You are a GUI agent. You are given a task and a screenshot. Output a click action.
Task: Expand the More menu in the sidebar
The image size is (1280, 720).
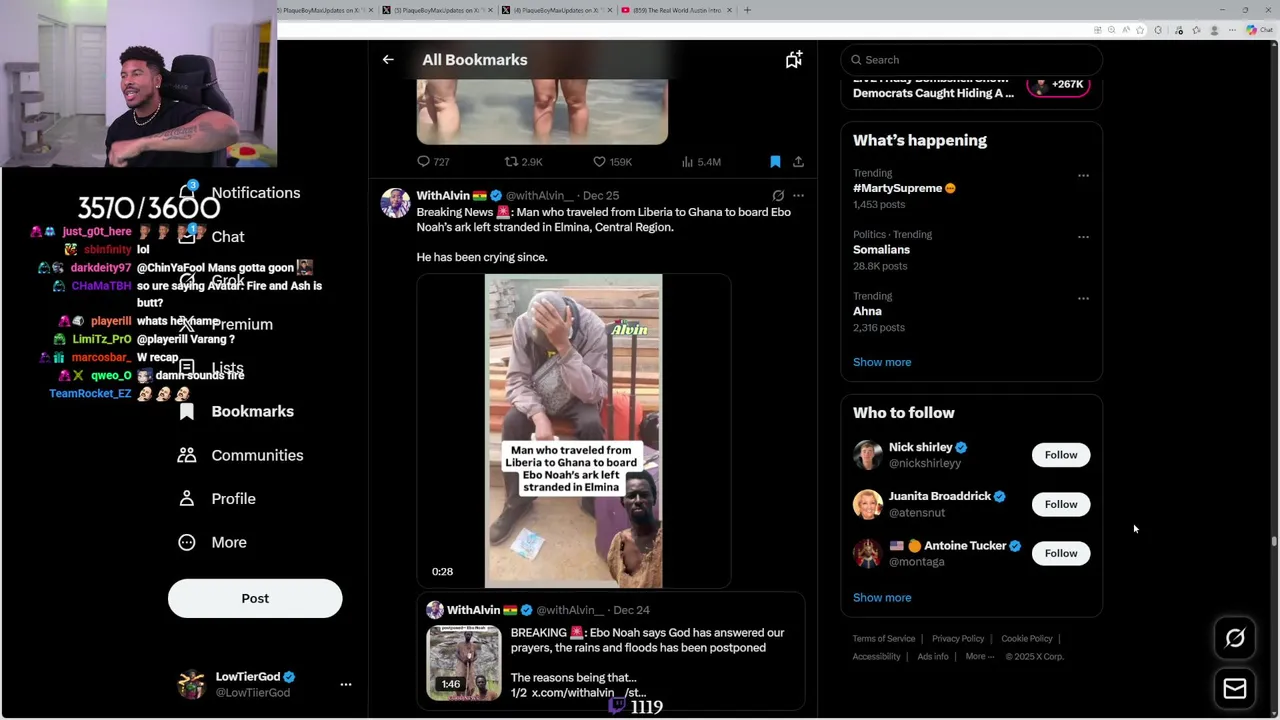[228, 542]
